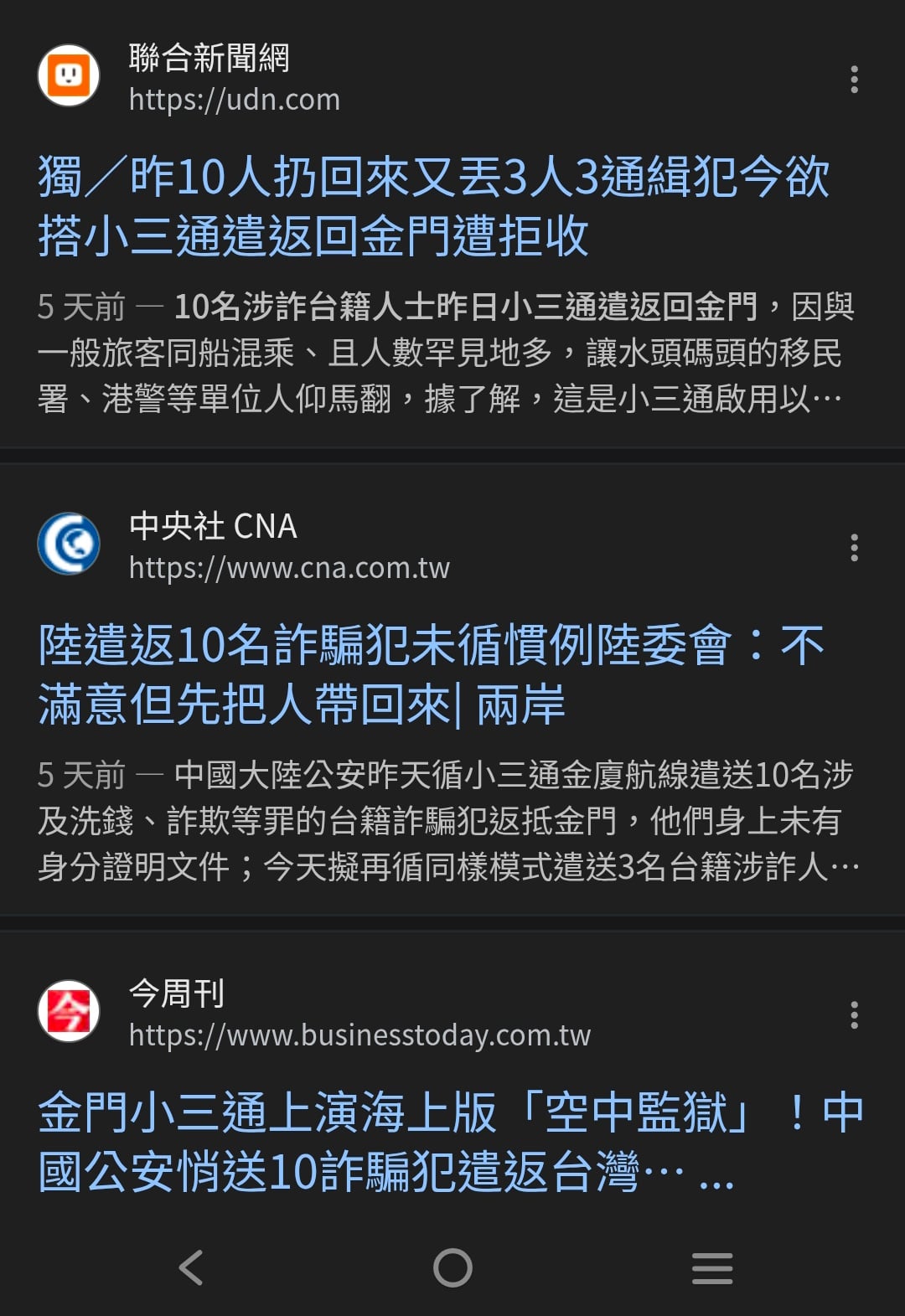Visit the udn.com source link

click(235, 100)
